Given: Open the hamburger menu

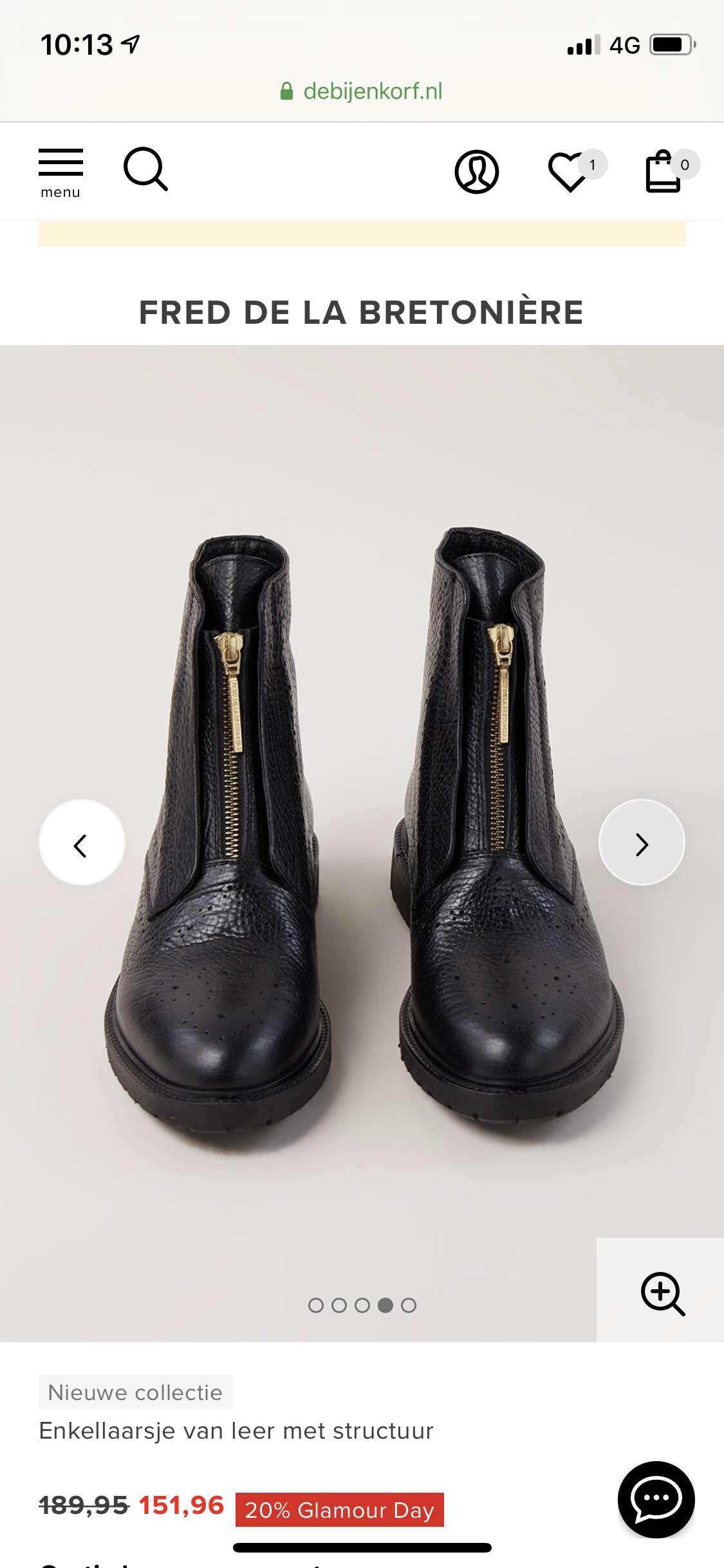Looking at the screenshot, I should pyautogui.click(x=60, y=173).
